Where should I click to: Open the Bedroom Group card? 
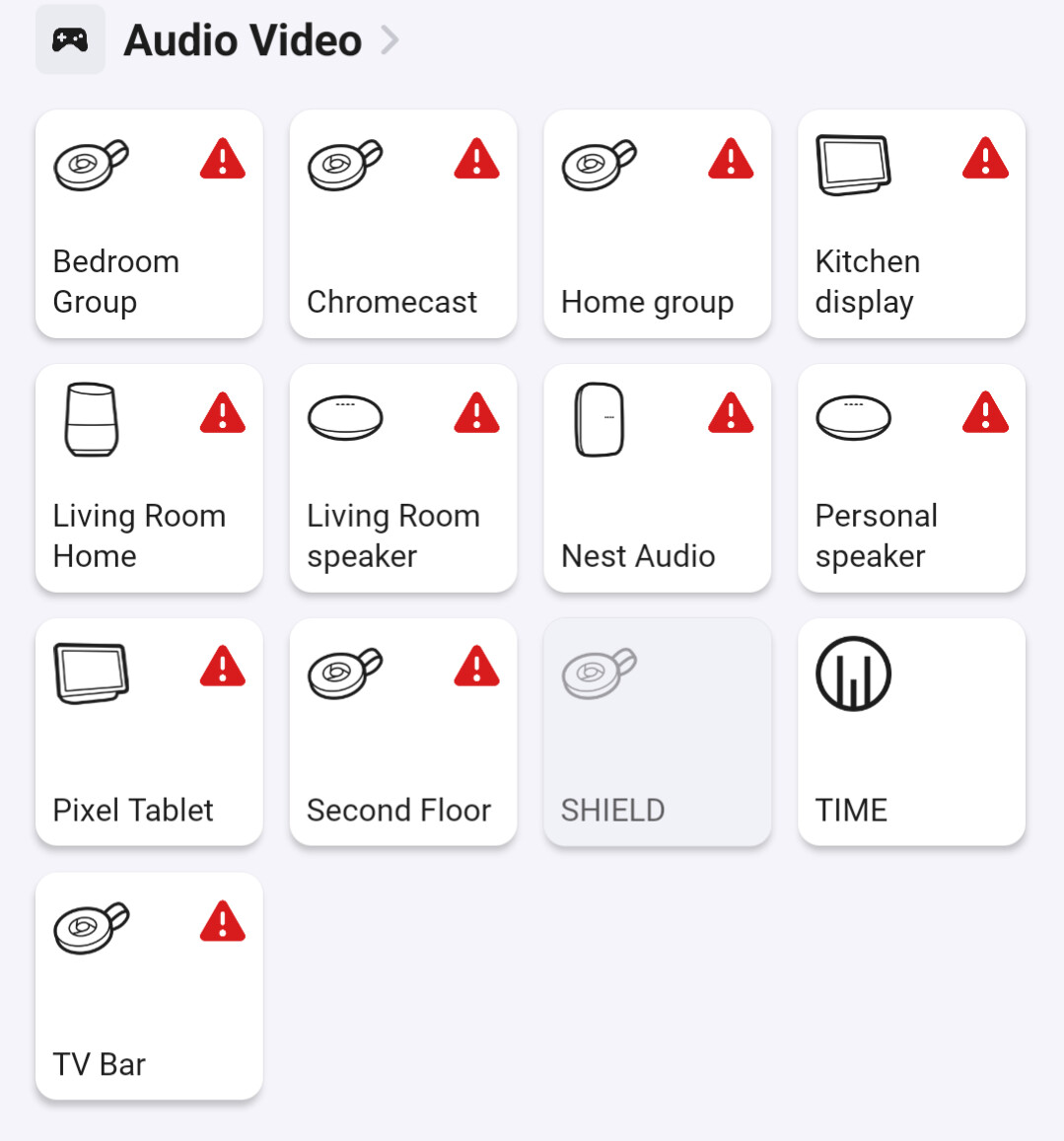(149, 224)
